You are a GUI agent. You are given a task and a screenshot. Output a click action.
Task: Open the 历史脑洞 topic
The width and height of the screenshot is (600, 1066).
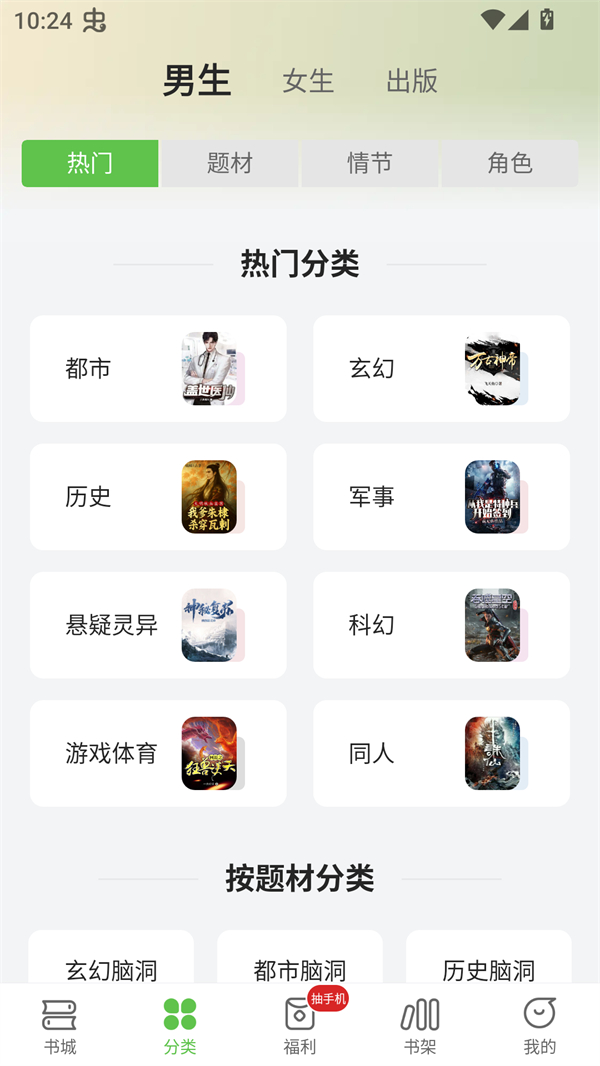[x=488, y=962]
